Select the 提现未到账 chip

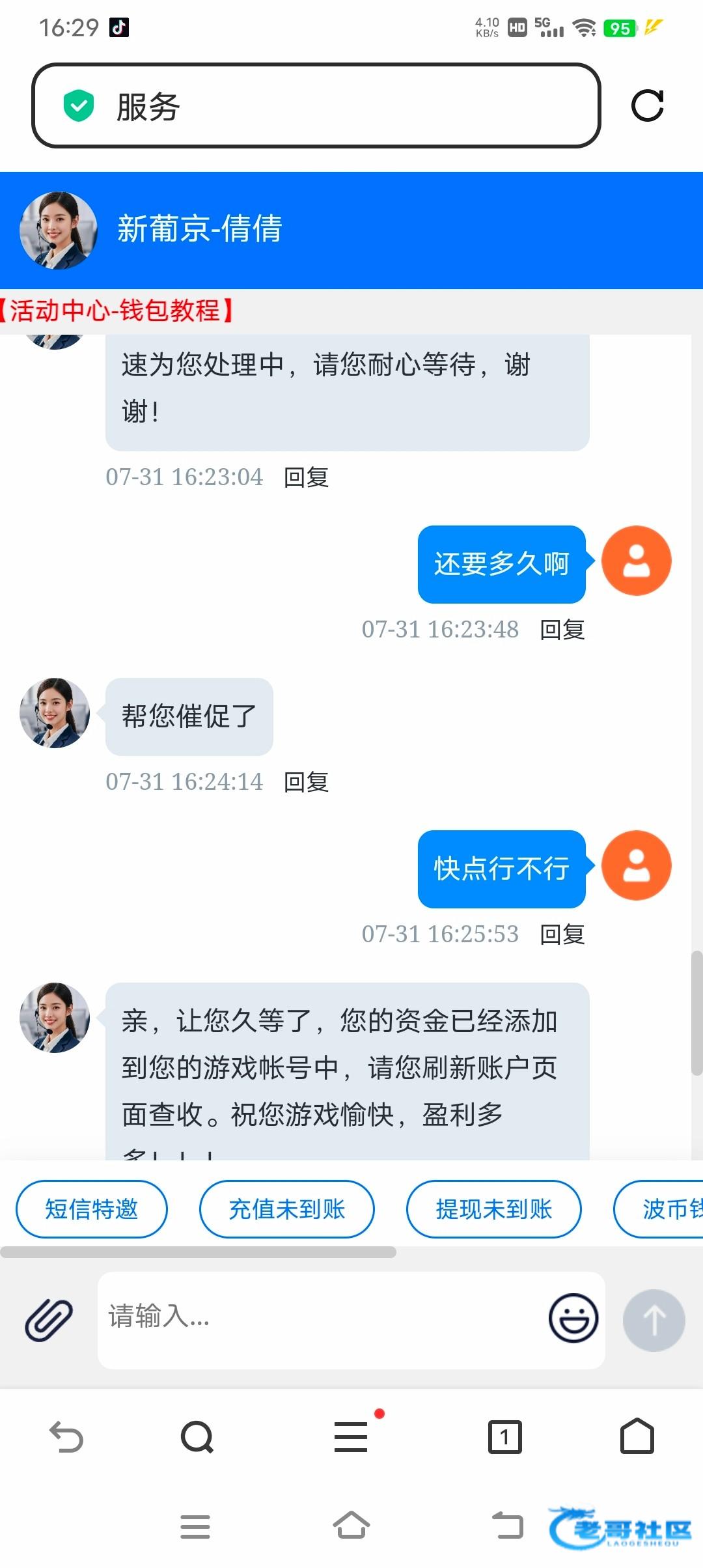coord(493,1209)
